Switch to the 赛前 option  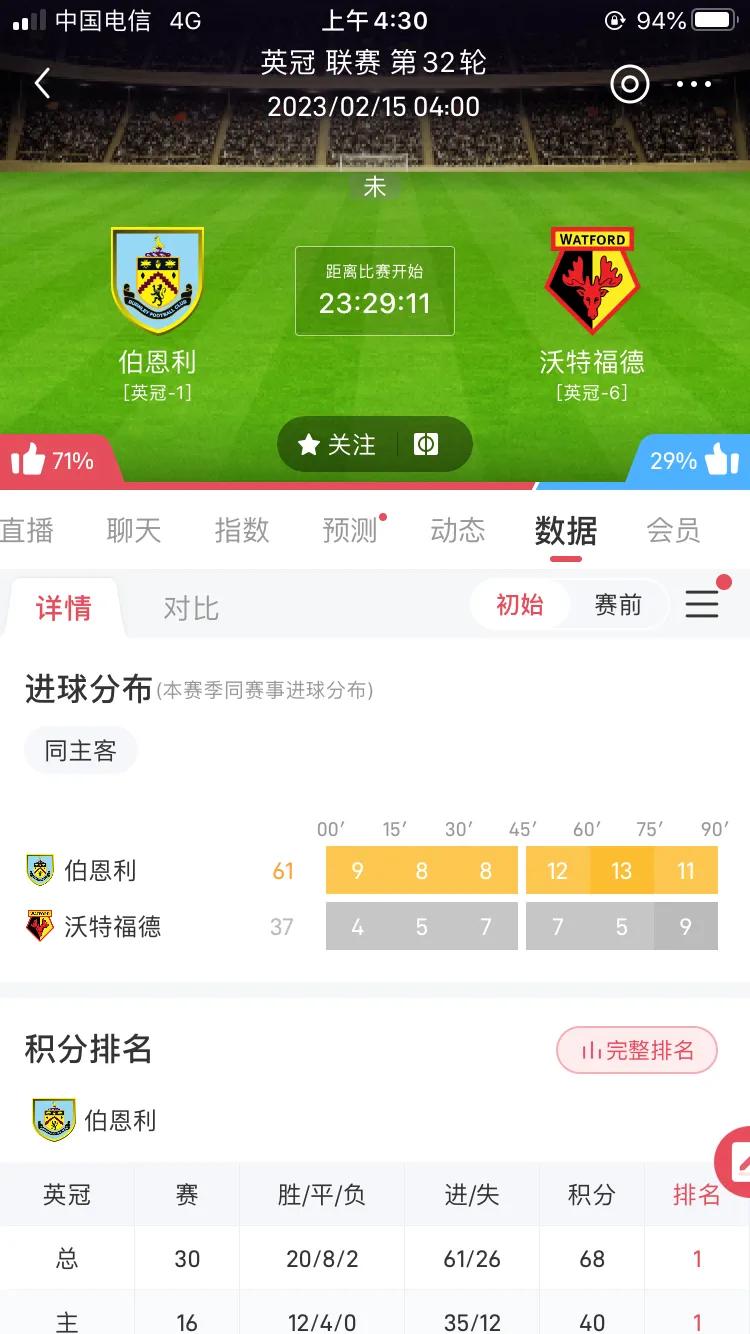(x=617, y=604)
